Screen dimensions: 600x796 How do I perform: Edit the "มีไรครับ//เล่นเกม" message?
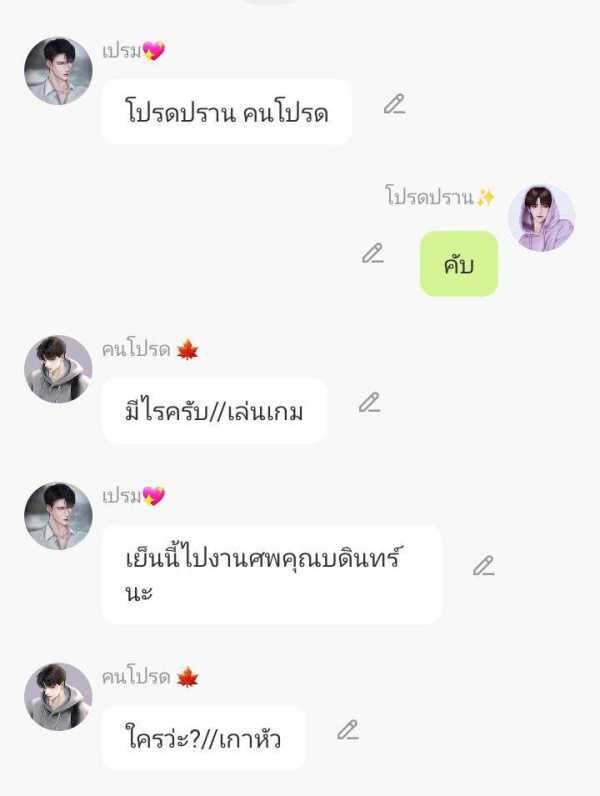pyautogui.click(x=369, y=402)
